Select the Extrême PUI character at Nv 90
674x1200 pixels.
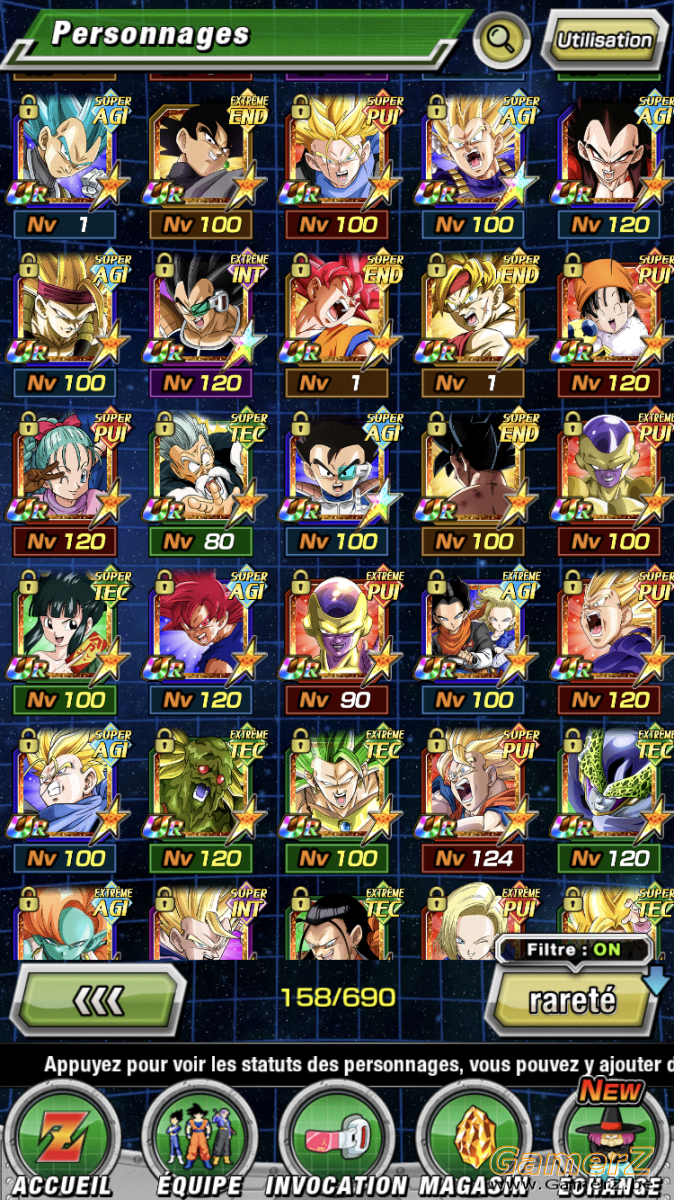coord(338,644)
